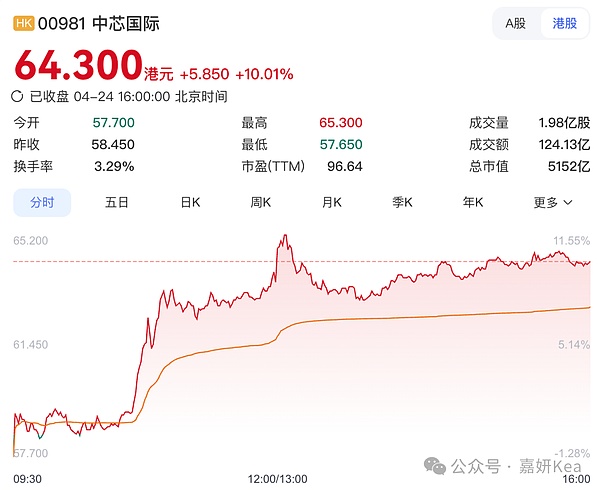Open the 年K yearly chart
Screen dimensions: 600x490
pyautogui.click(x=473, y=202)
